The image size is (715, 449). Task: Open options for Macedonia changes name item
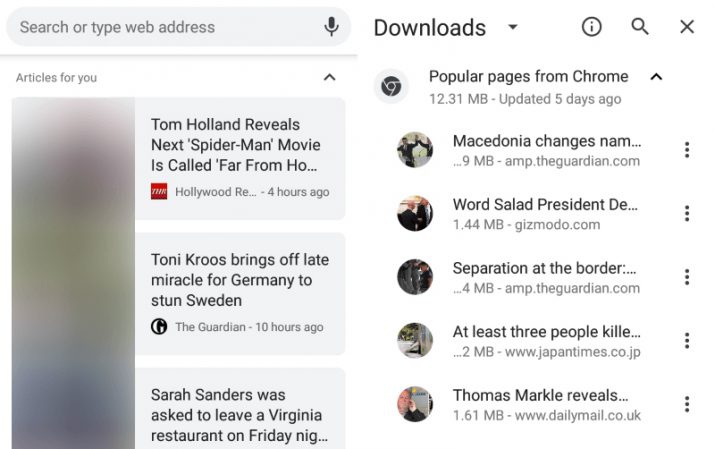pyautogui.click(x=687, y=150)
